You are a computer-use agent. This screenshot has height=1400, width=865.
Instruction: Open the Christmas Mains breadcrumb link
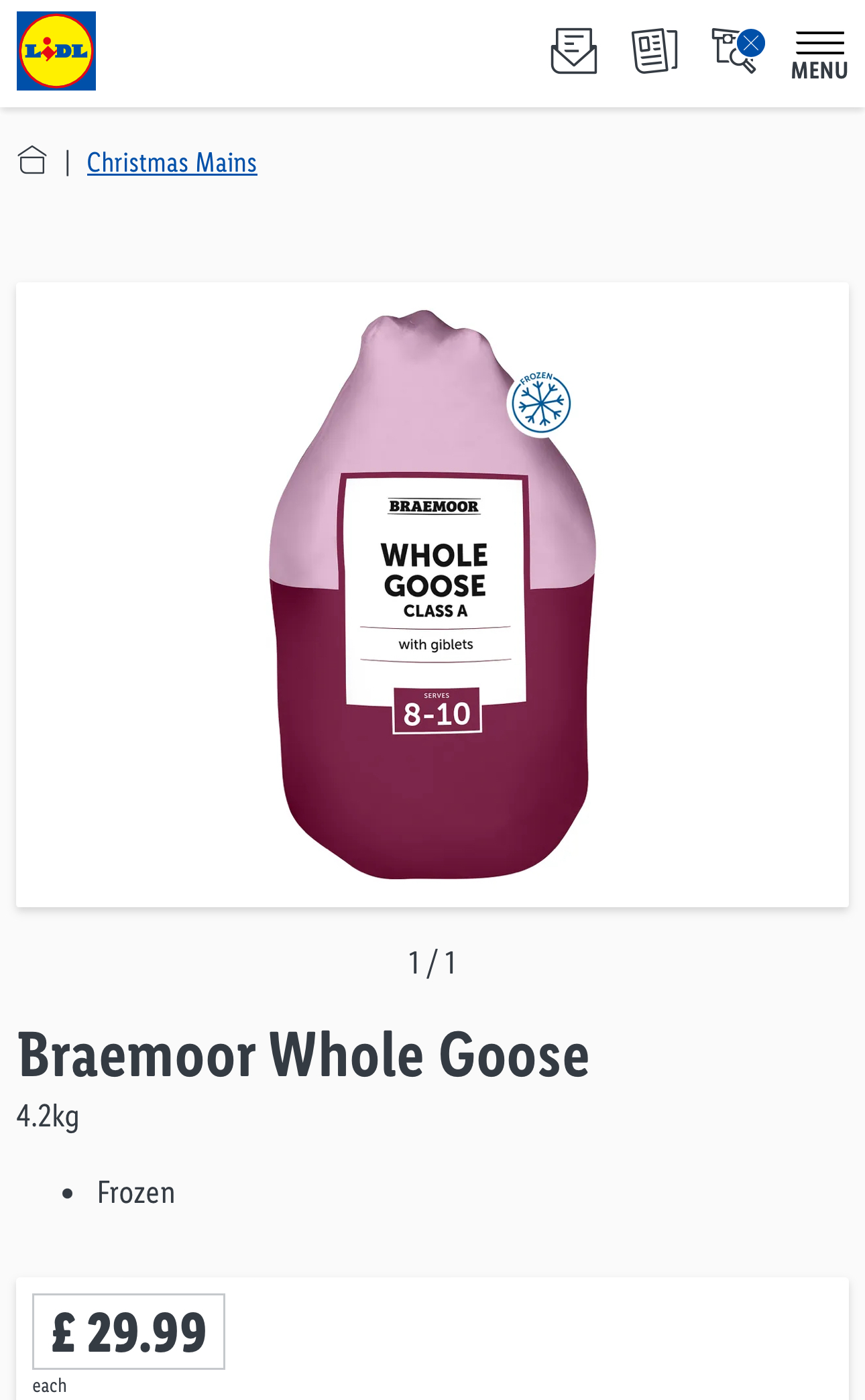click(x=172, y=163)
